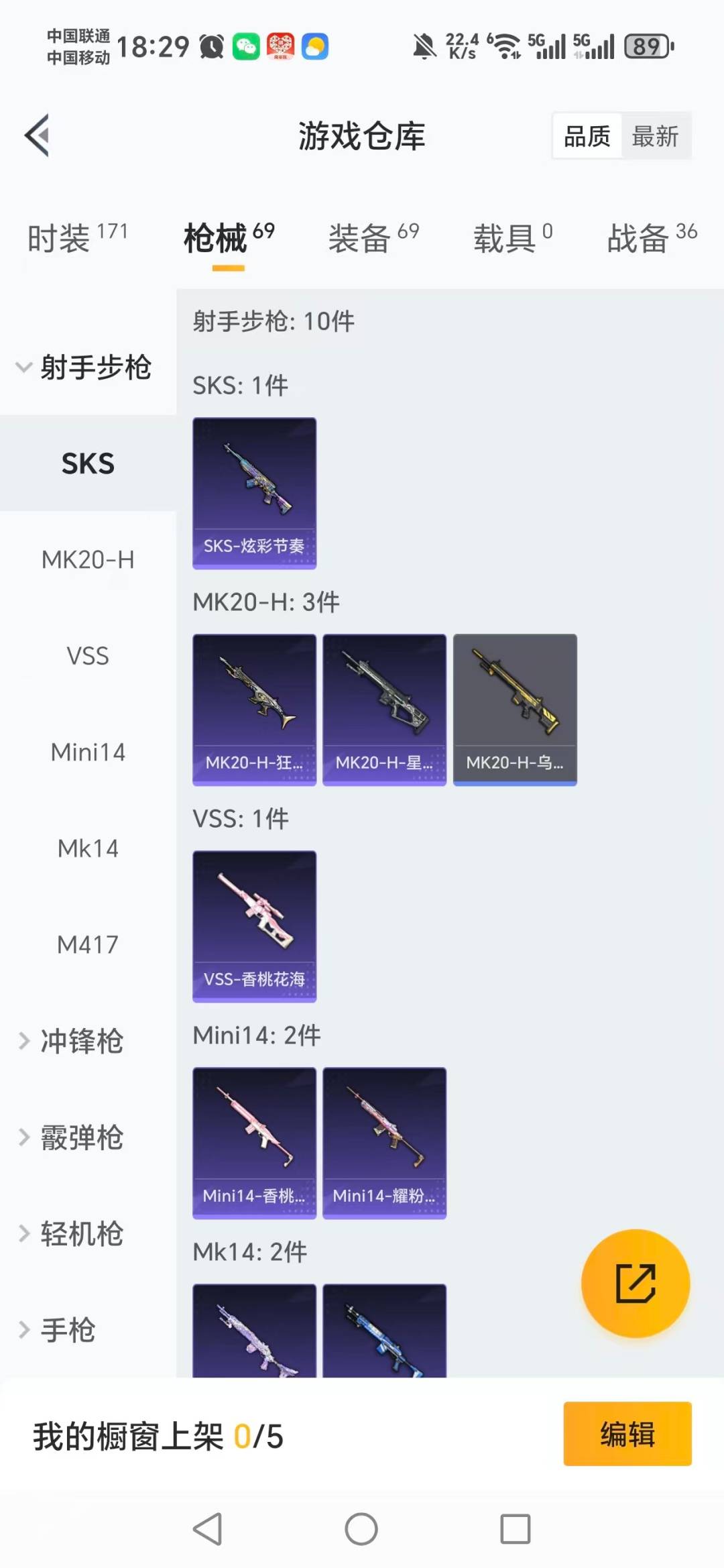Tap the weather icon in the status bar
Image resolution: width=724 pixels, height=1568 pixels.
coord(315,45)
